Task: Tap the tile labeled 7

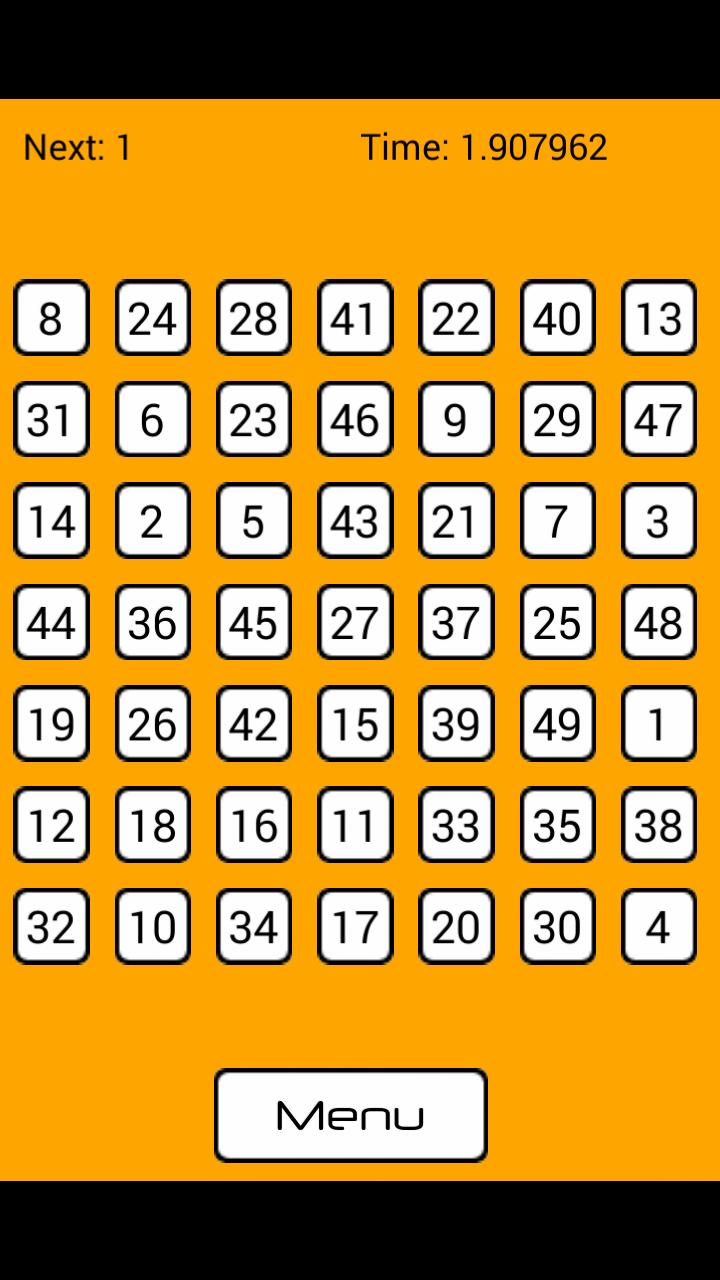Action: 557,520
